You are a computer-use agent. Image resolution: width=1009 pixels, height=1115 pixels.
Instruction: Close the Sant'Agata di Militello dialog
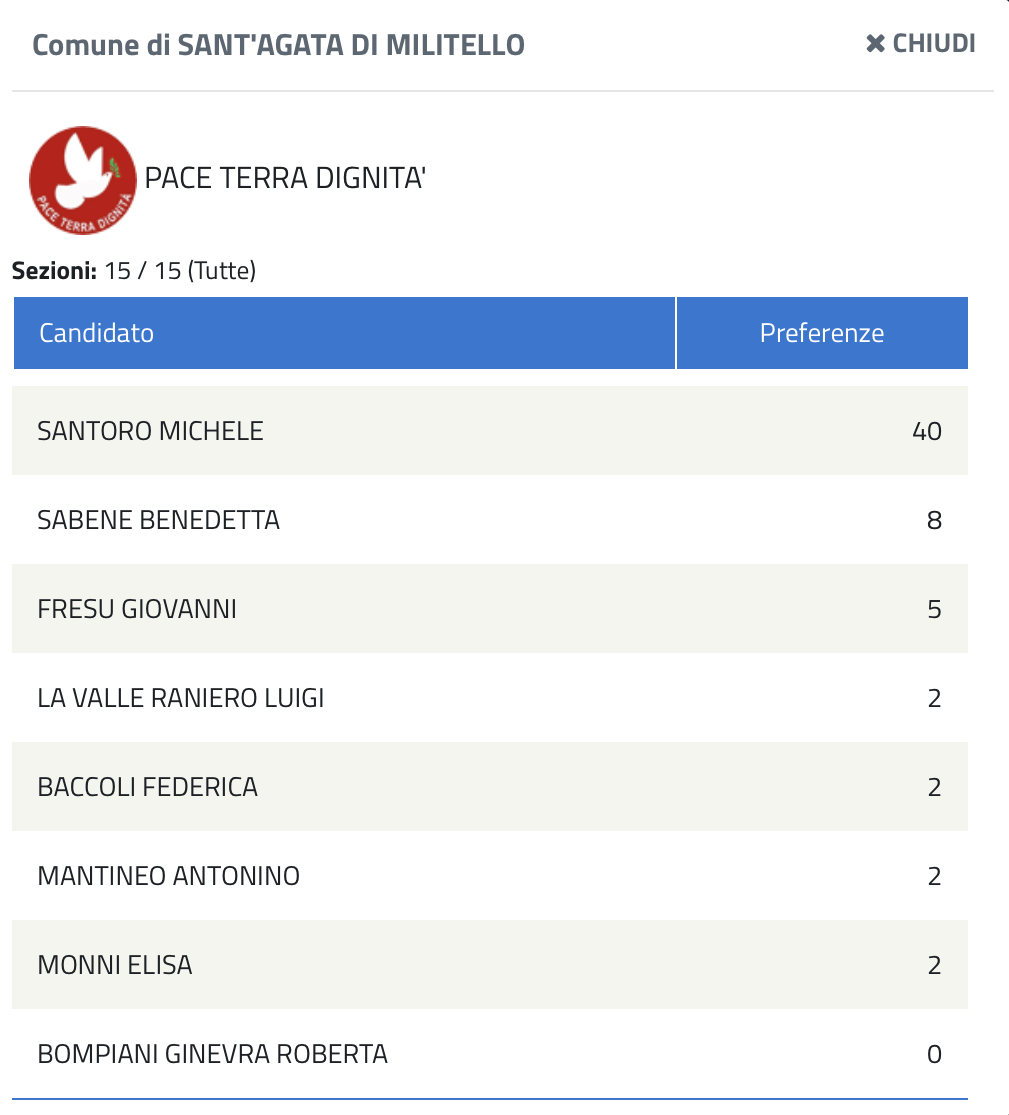point(920,44)
